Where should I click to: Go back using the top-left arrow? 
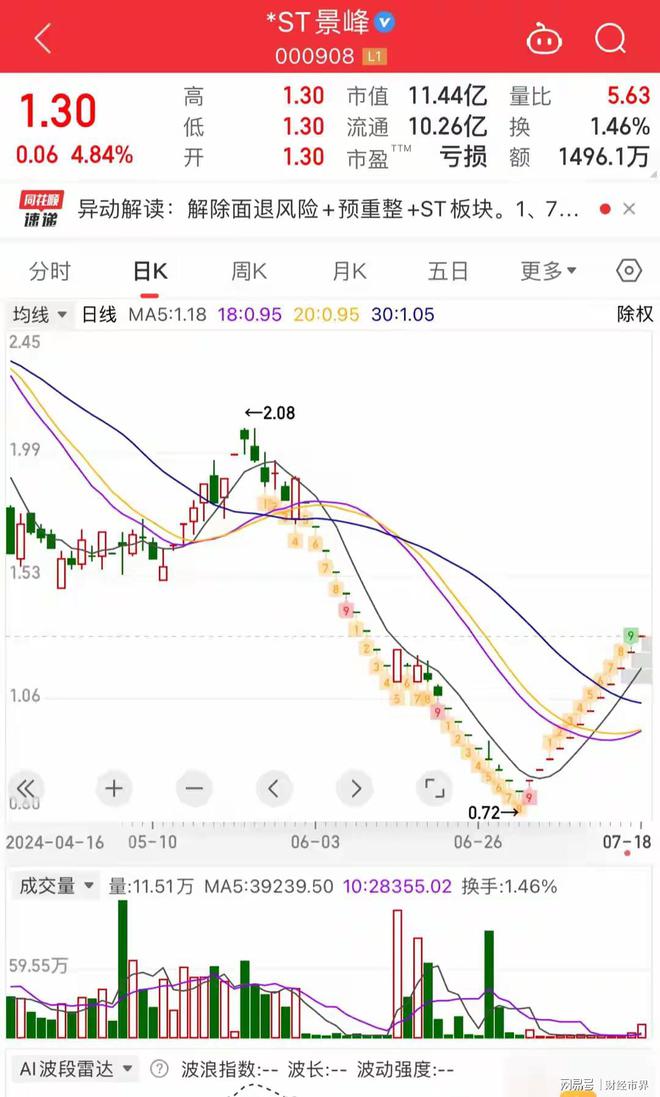point(43,38)
